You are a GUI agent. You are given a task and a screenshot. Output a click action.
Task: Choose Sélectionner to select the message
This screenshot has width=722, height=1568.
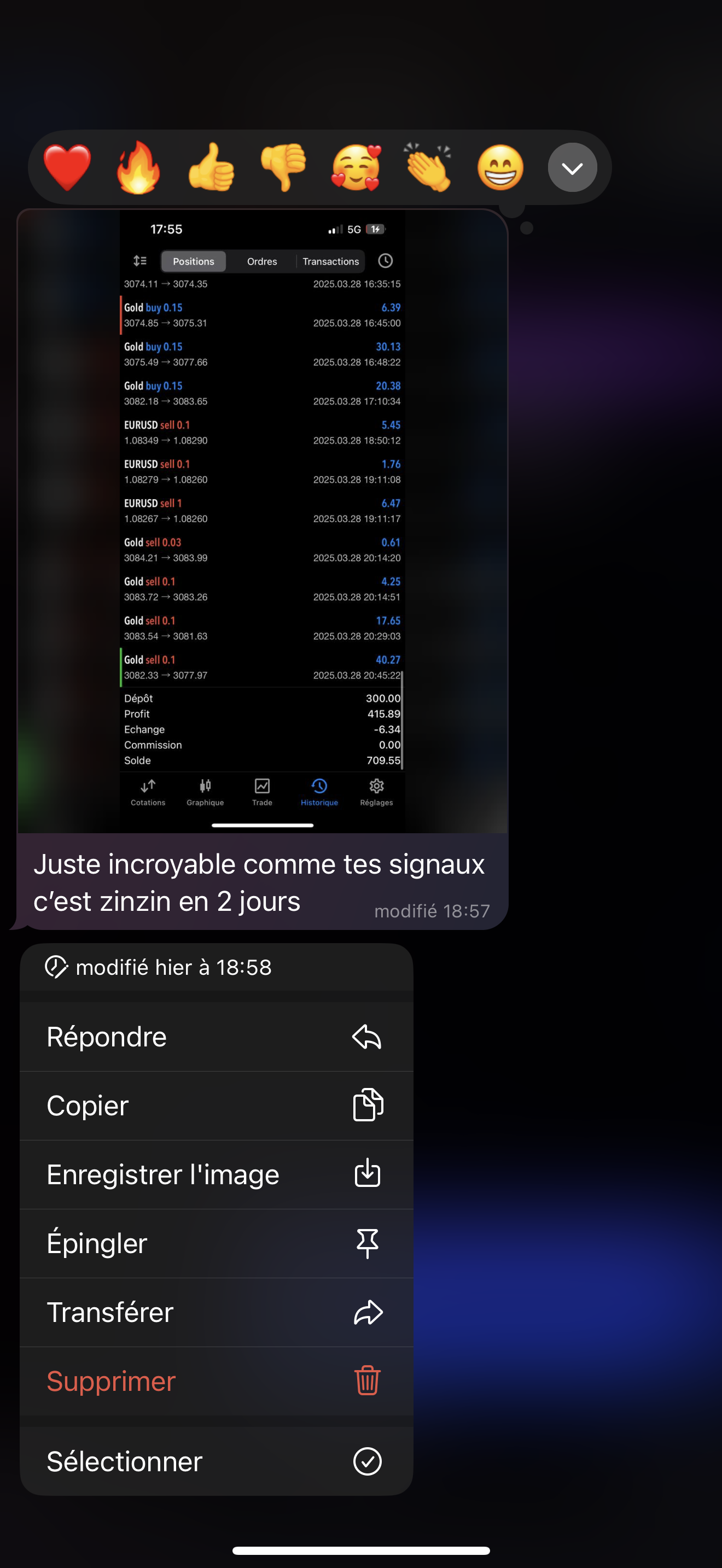coord(216,1461)
